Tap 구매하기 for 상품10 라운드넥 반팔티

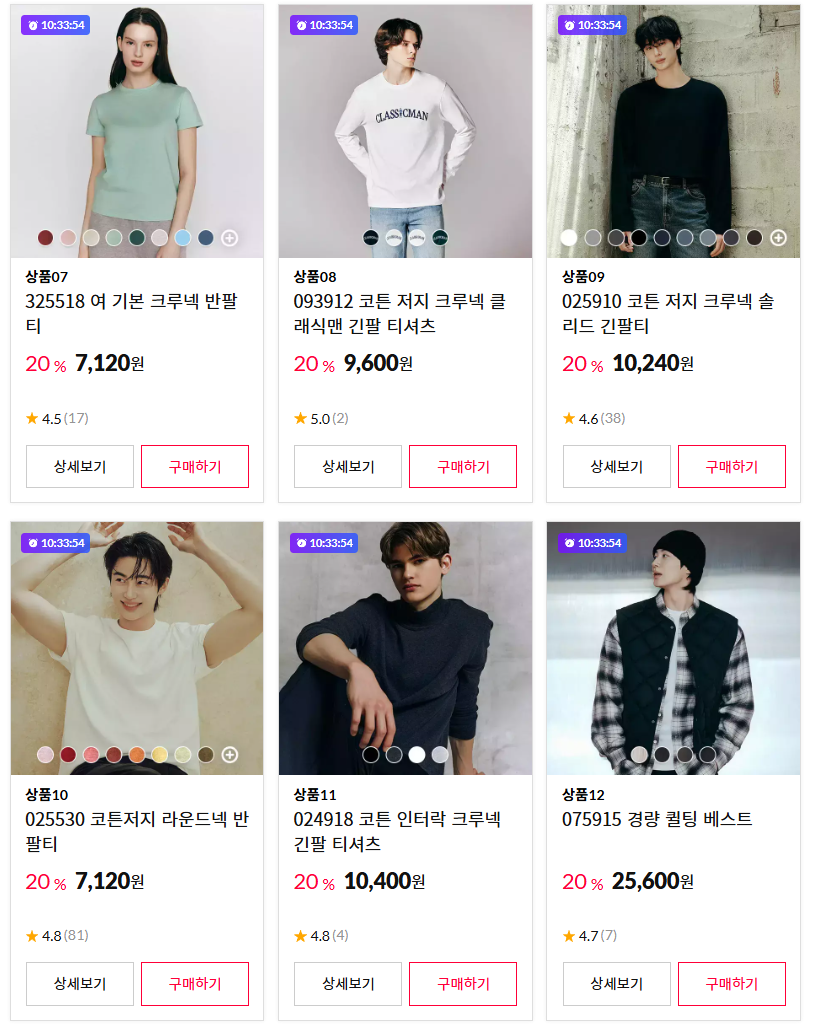[195, 984]
